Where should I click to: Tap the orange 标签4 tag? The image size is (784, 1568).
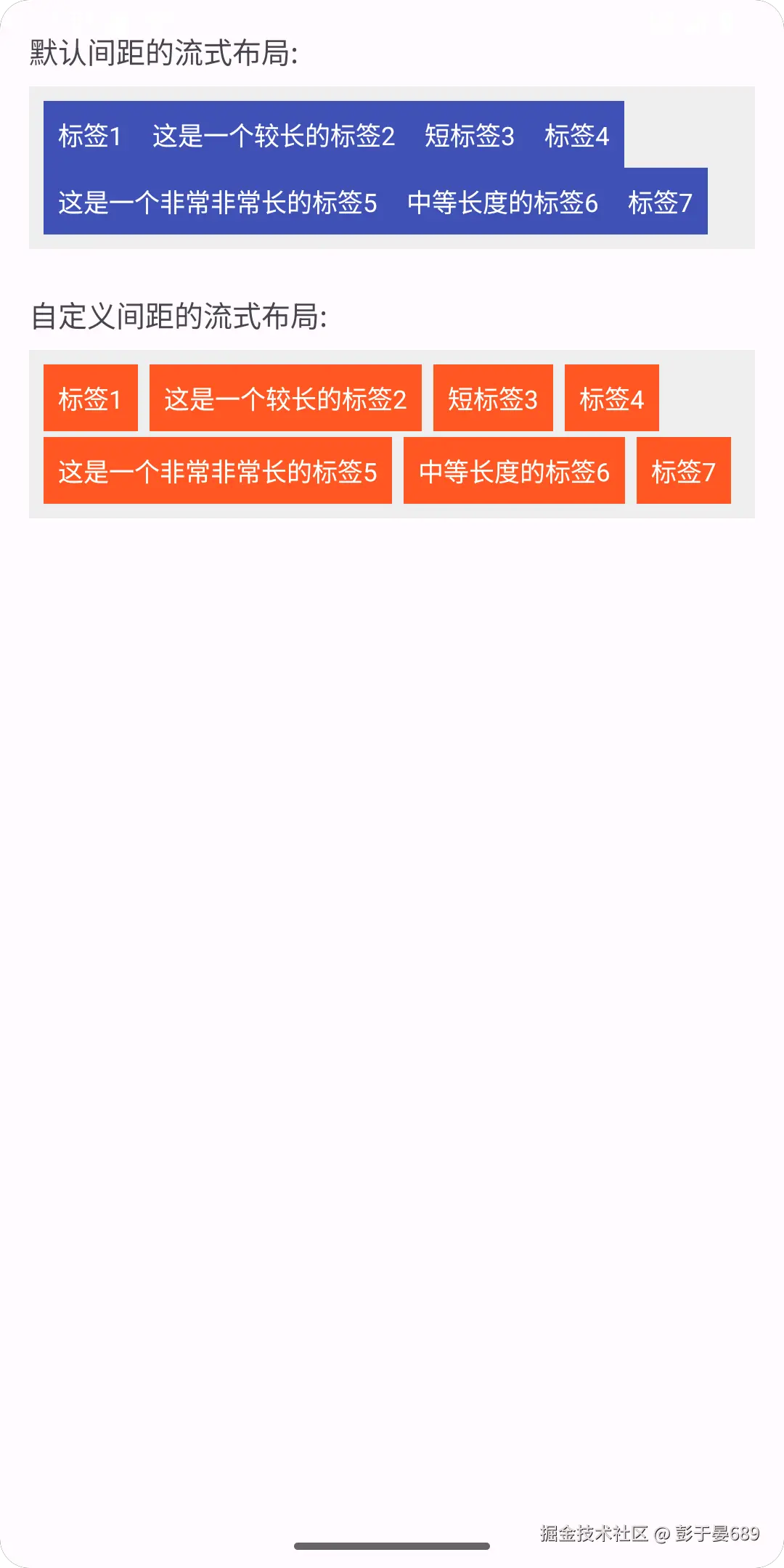click(612, 398)
